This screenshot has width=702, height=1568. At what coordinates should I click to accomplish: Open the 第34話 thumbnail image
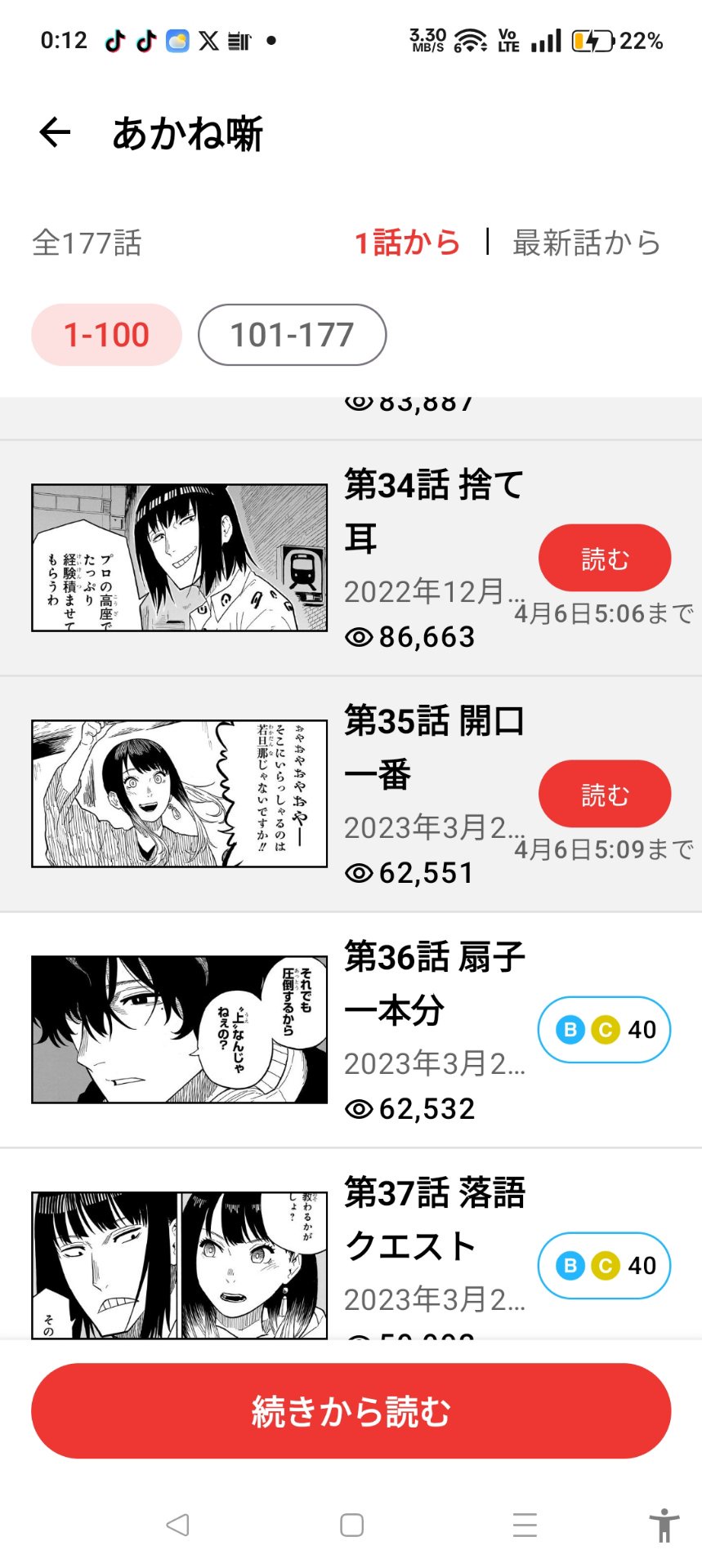pyautogui.click(x=179, y=558)
